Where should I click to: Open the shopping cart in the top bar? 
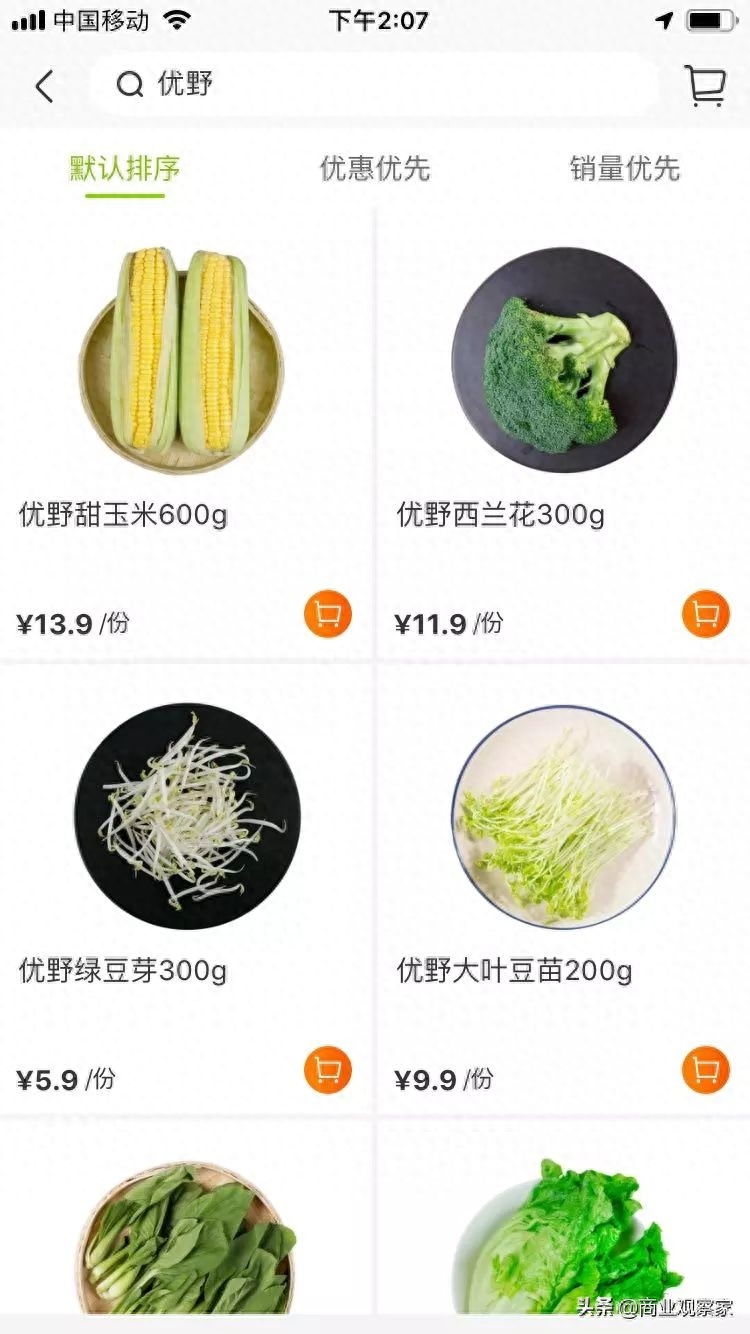tap(704, 86)
